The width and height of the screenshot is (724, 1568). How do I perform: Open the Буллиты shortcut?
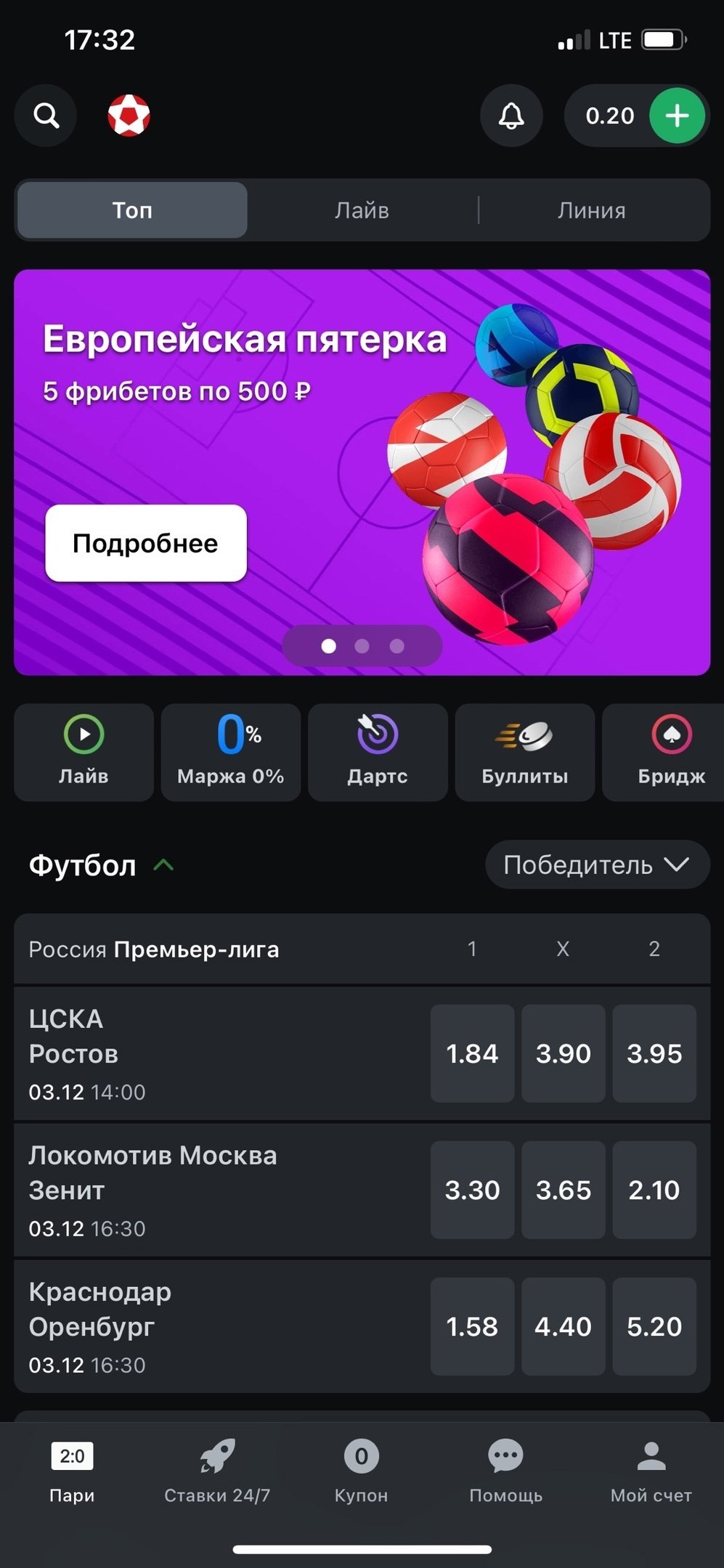(x=524, y=752)
